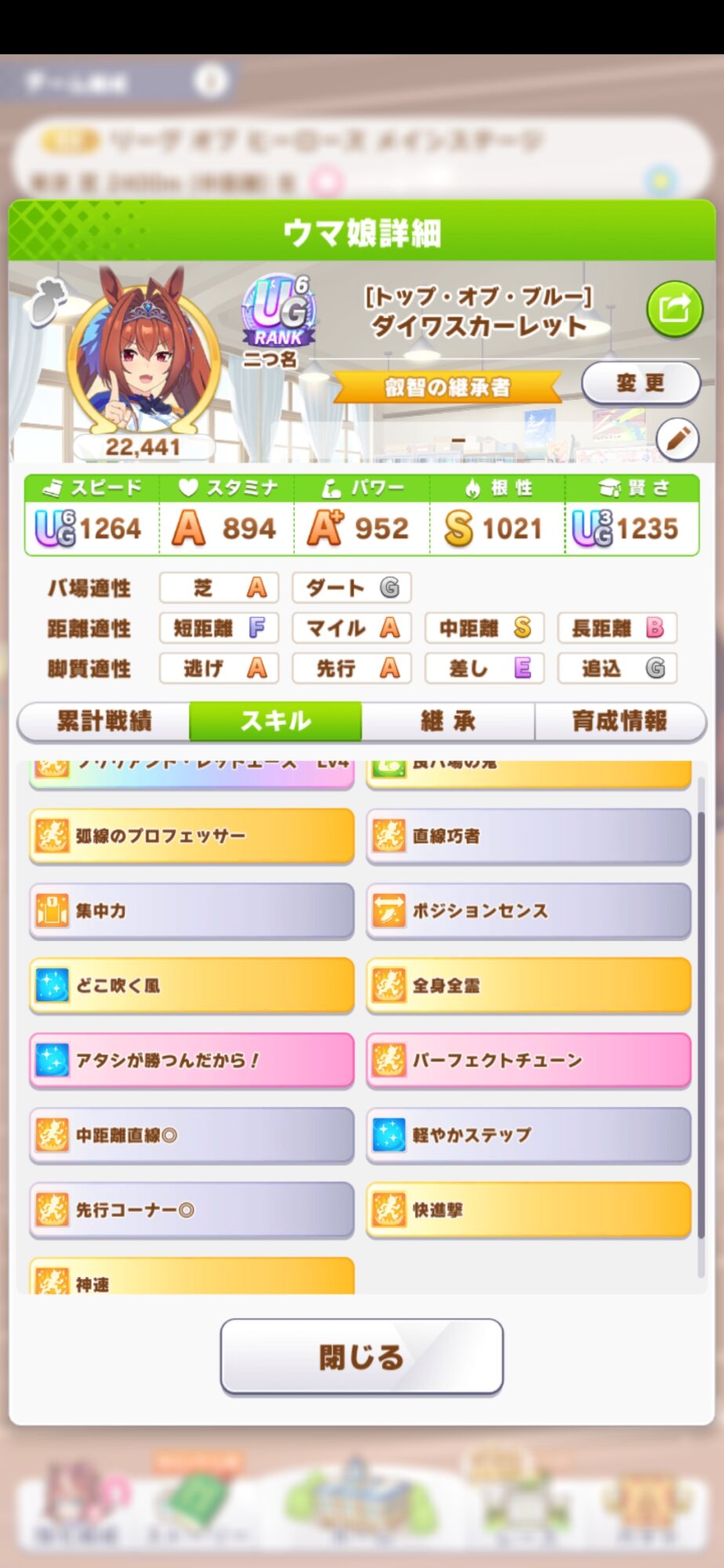
Task: Open the pencil edit icon
Action: [677, 438]
